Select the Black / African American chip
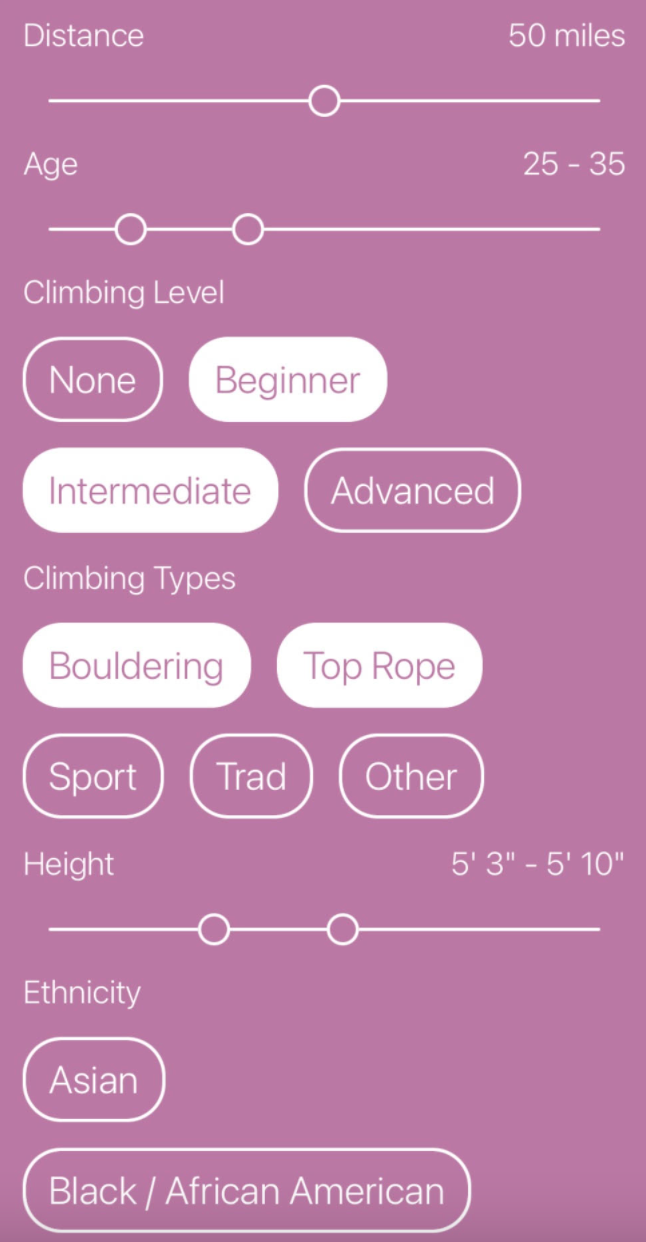Image resolution: width=646 pixels, height=1242 pixels. [246, 1191]
